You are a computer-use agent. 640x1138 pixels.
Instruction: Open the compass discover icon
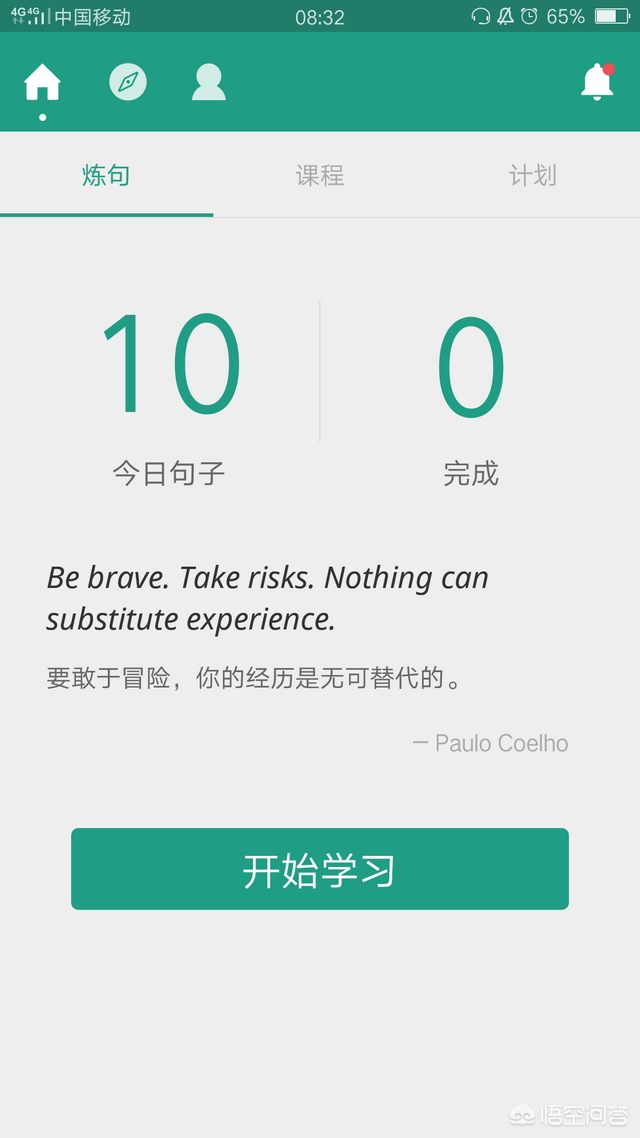point(128,82)
